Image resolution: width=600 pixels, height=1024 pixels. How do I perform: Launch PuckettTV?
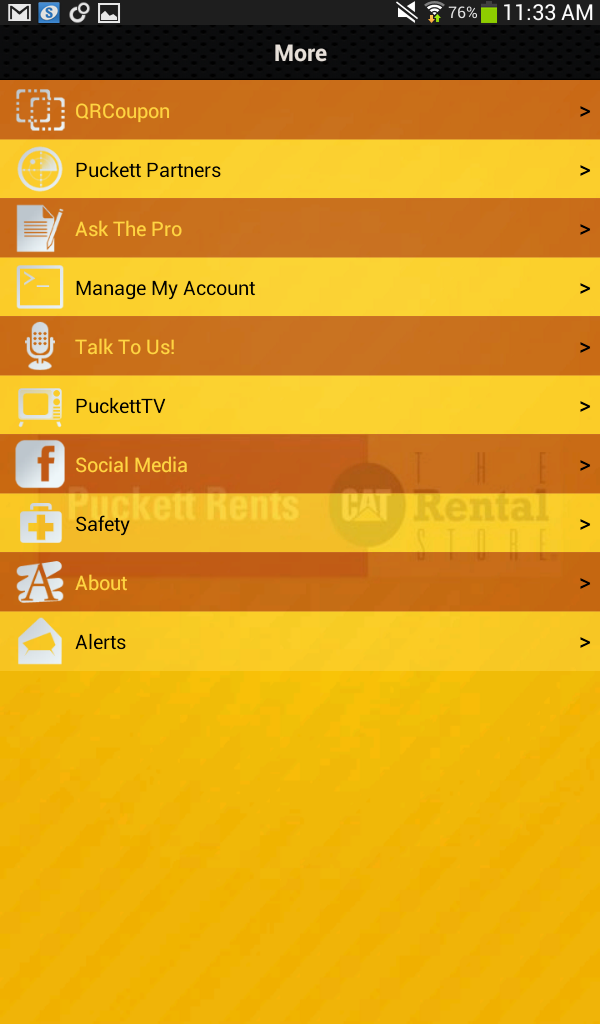(300, 405)
